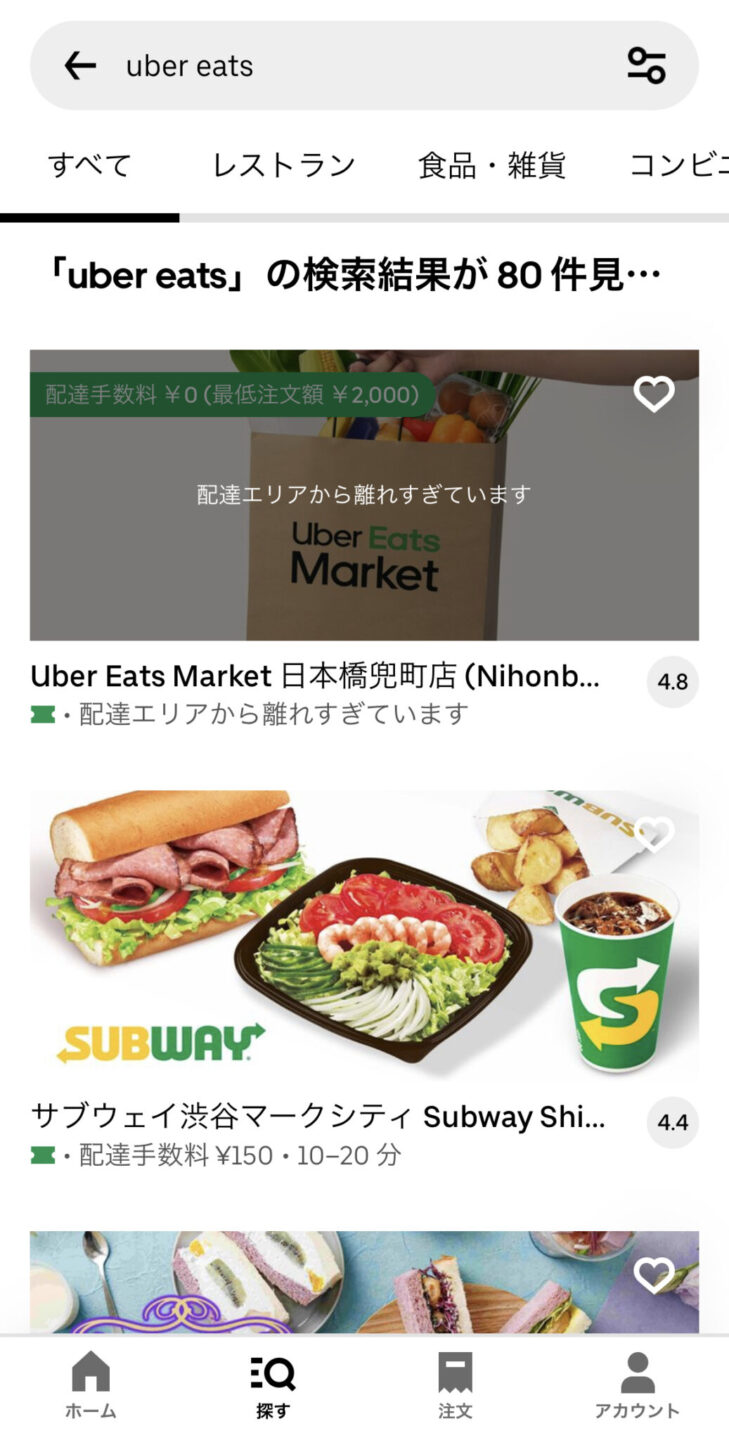The image size is (729, 1440).
Task: Open the 注文 orders tab
Action: point(455,1385)
